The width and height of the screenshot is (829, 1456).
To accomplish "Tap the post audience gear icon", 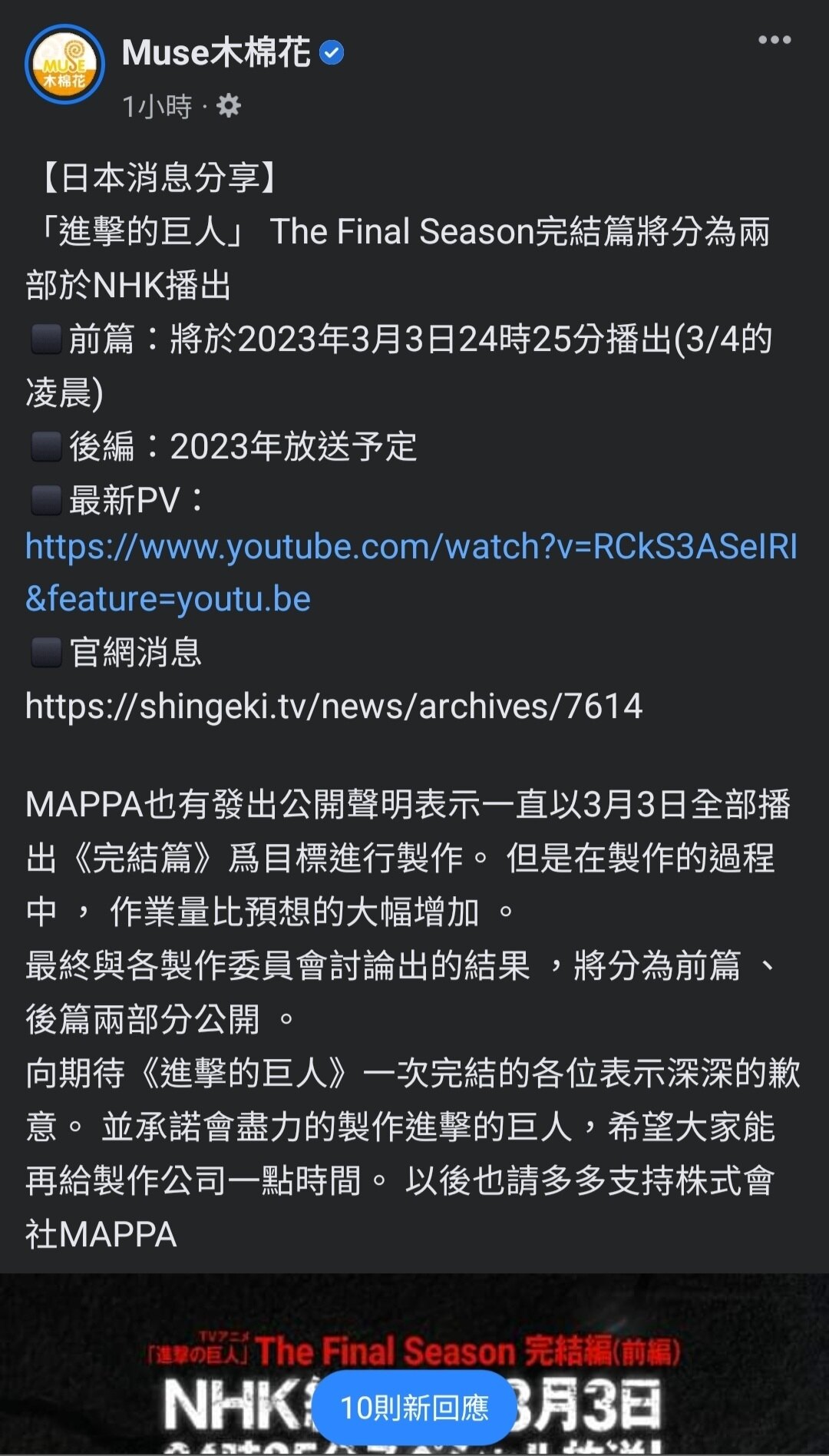I will pyautogui.click(x=228, y=106).
